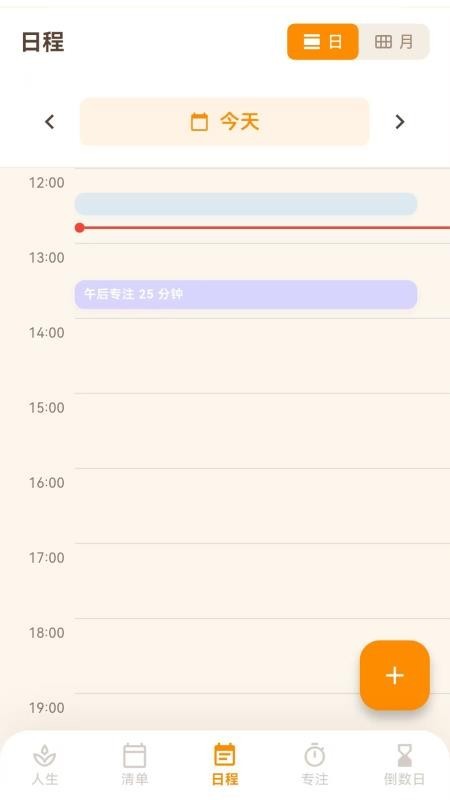
Task: Go to the 倒数日 tab
Action: [405, 764]
